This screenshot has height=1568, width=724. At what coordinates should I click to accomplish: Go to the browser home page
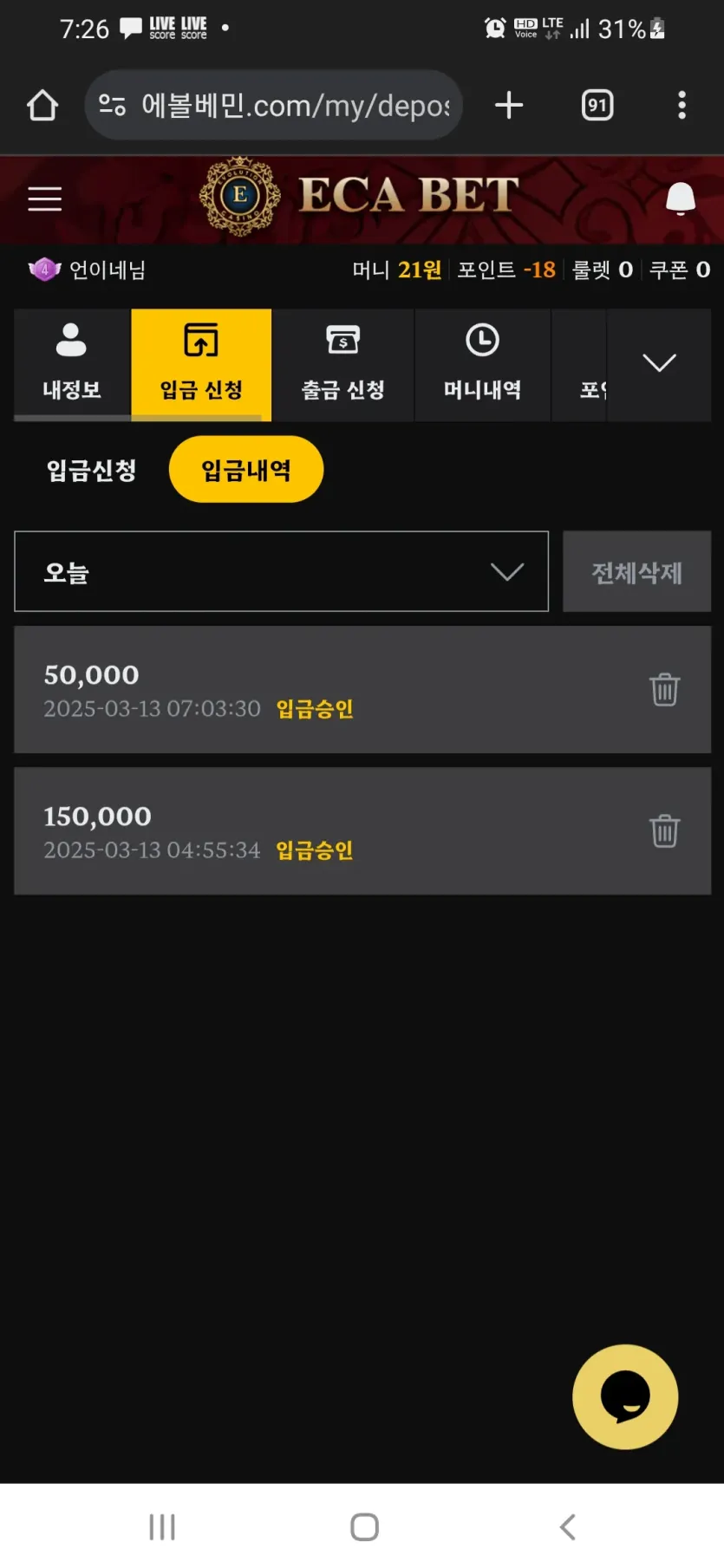click(42, 106)
